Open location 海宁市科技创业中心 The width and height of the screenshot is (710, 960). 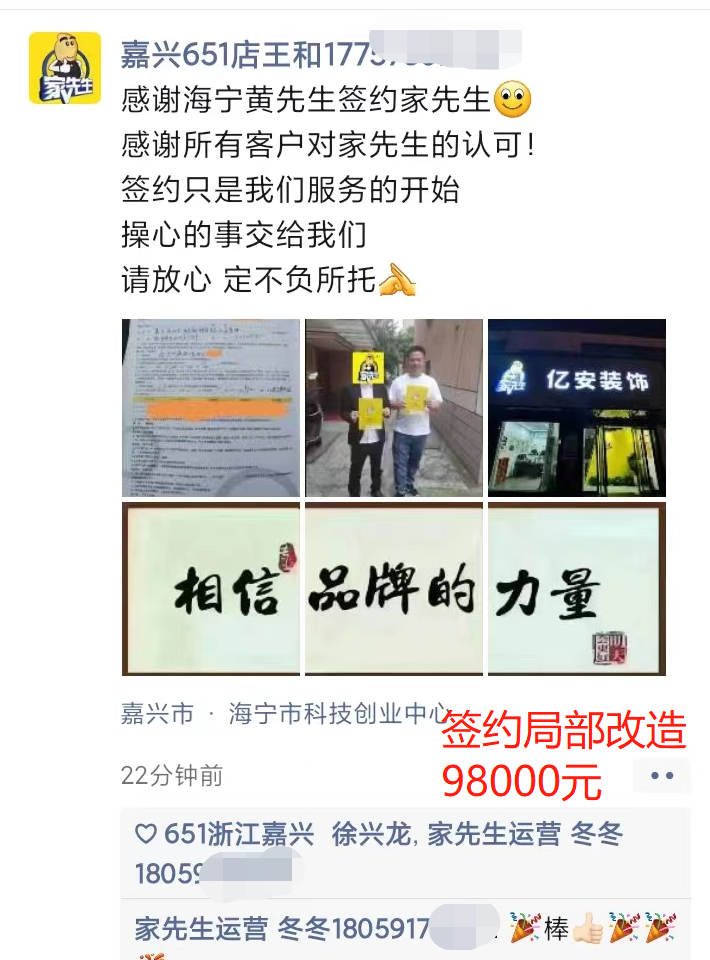point(338,714)
